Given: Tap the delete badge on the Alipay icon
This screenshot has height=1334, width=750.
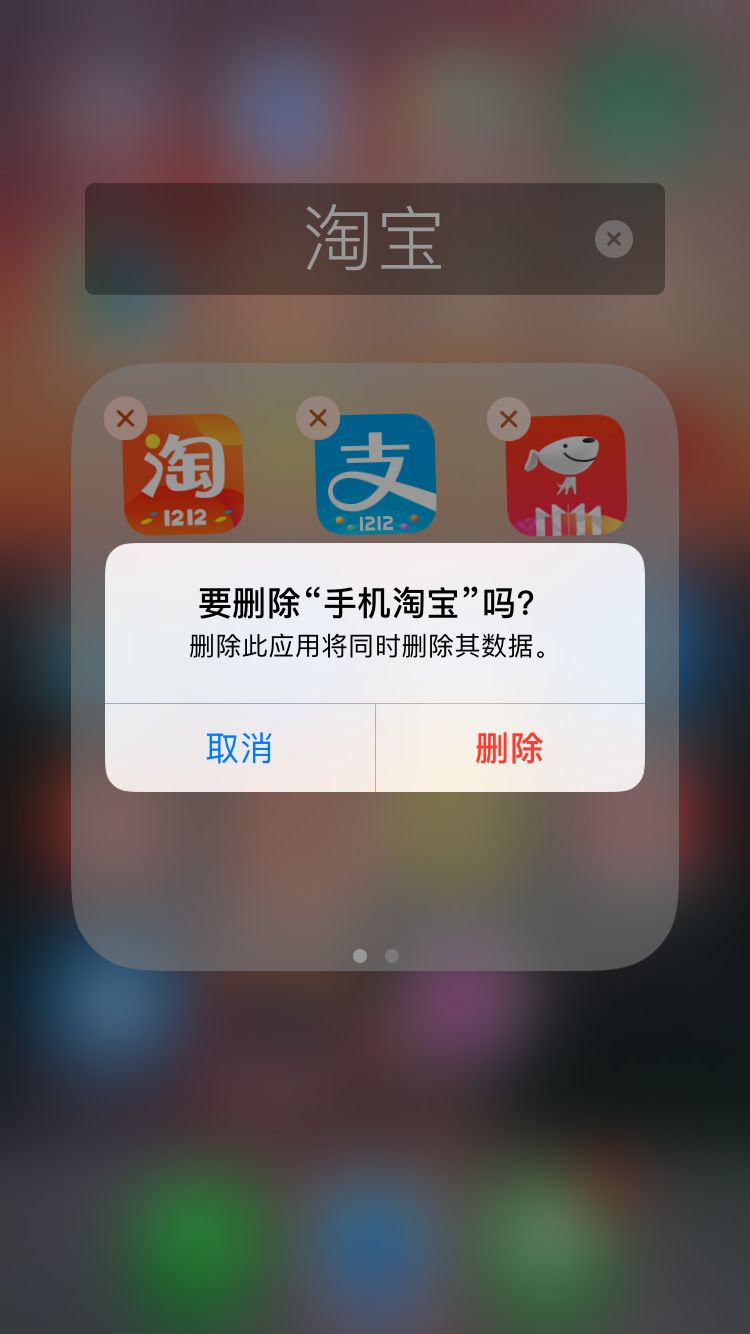Looking at the screenshot, I should (318, 418).
